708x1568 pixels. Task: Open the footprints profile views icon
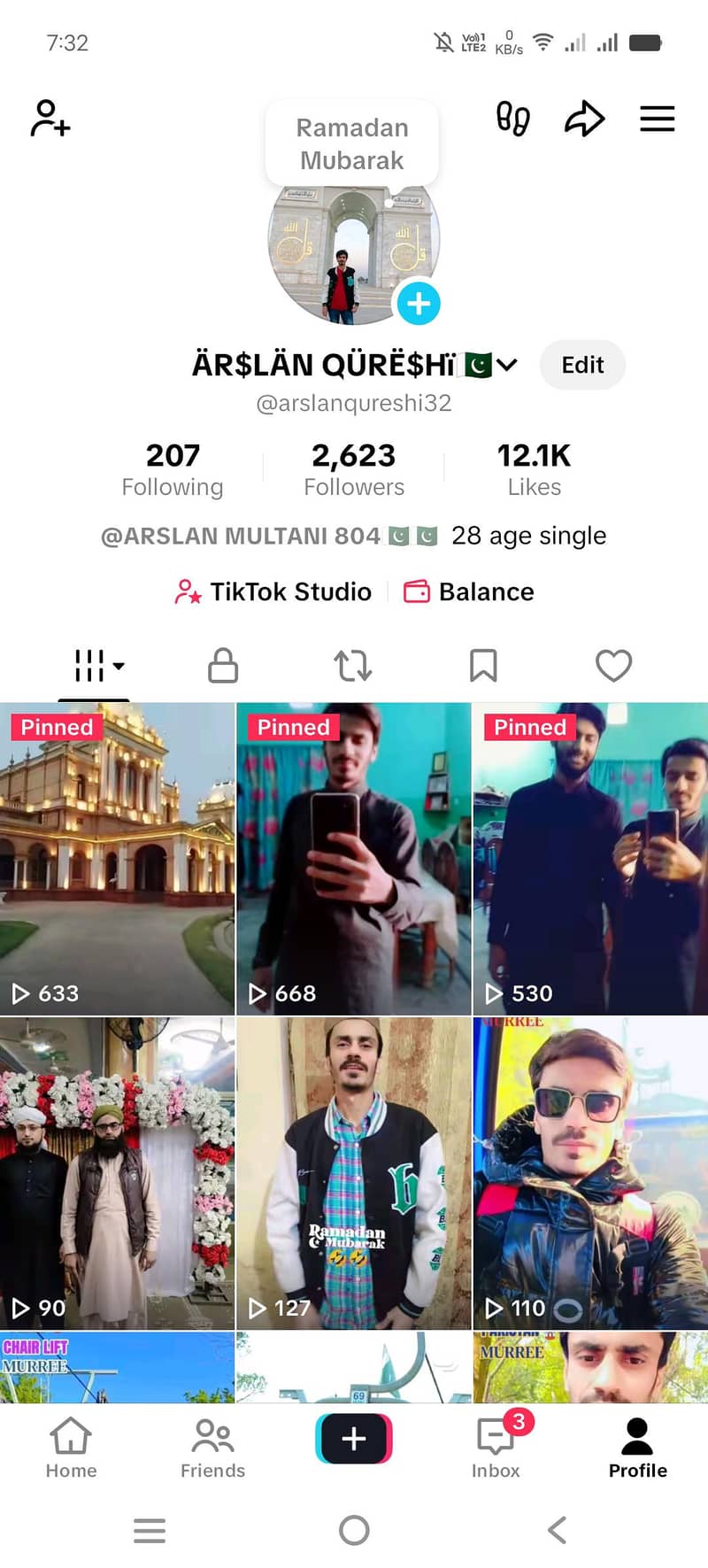click(512, 119)
